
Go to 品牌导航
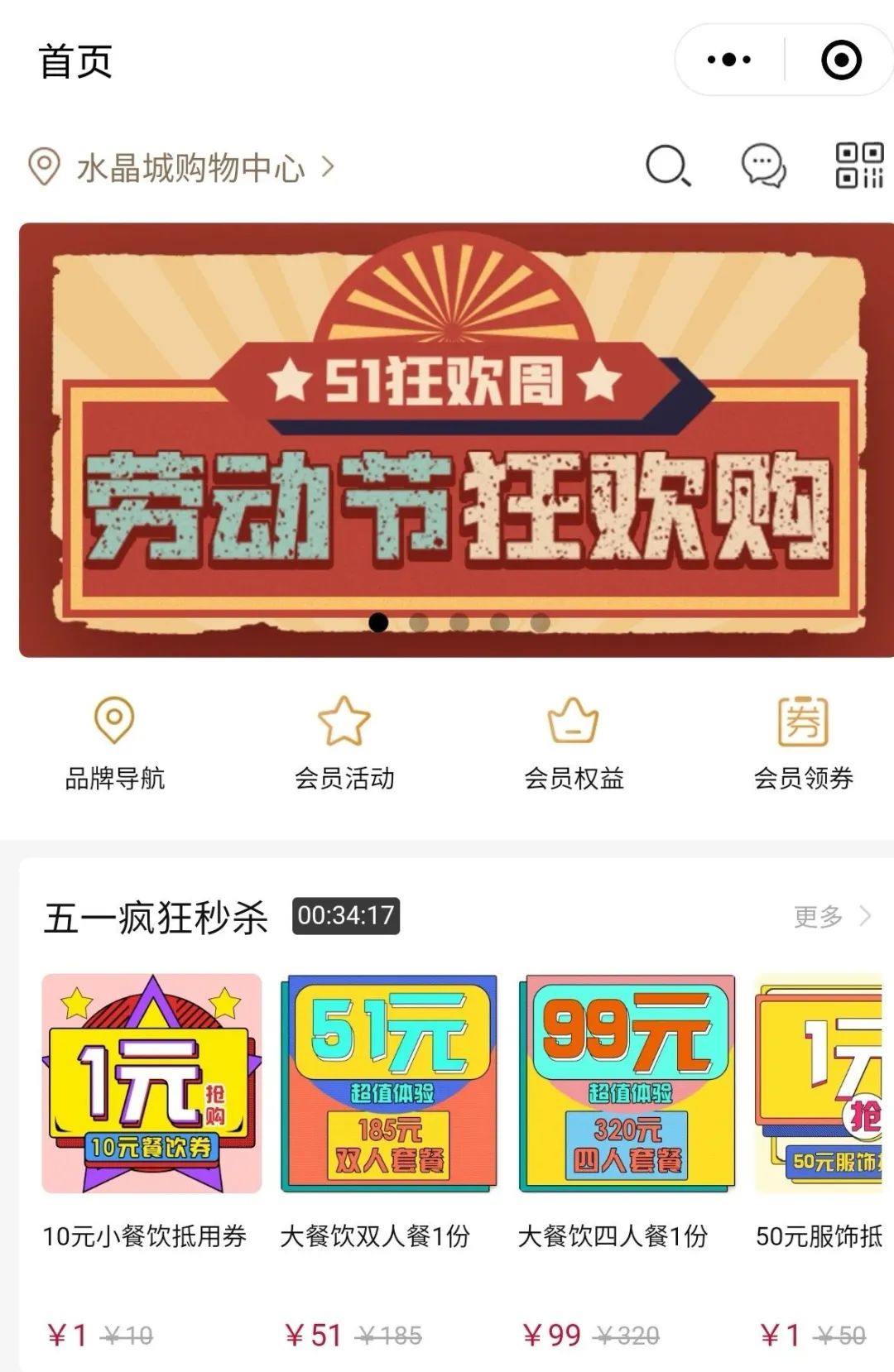[x=115, y=742]
